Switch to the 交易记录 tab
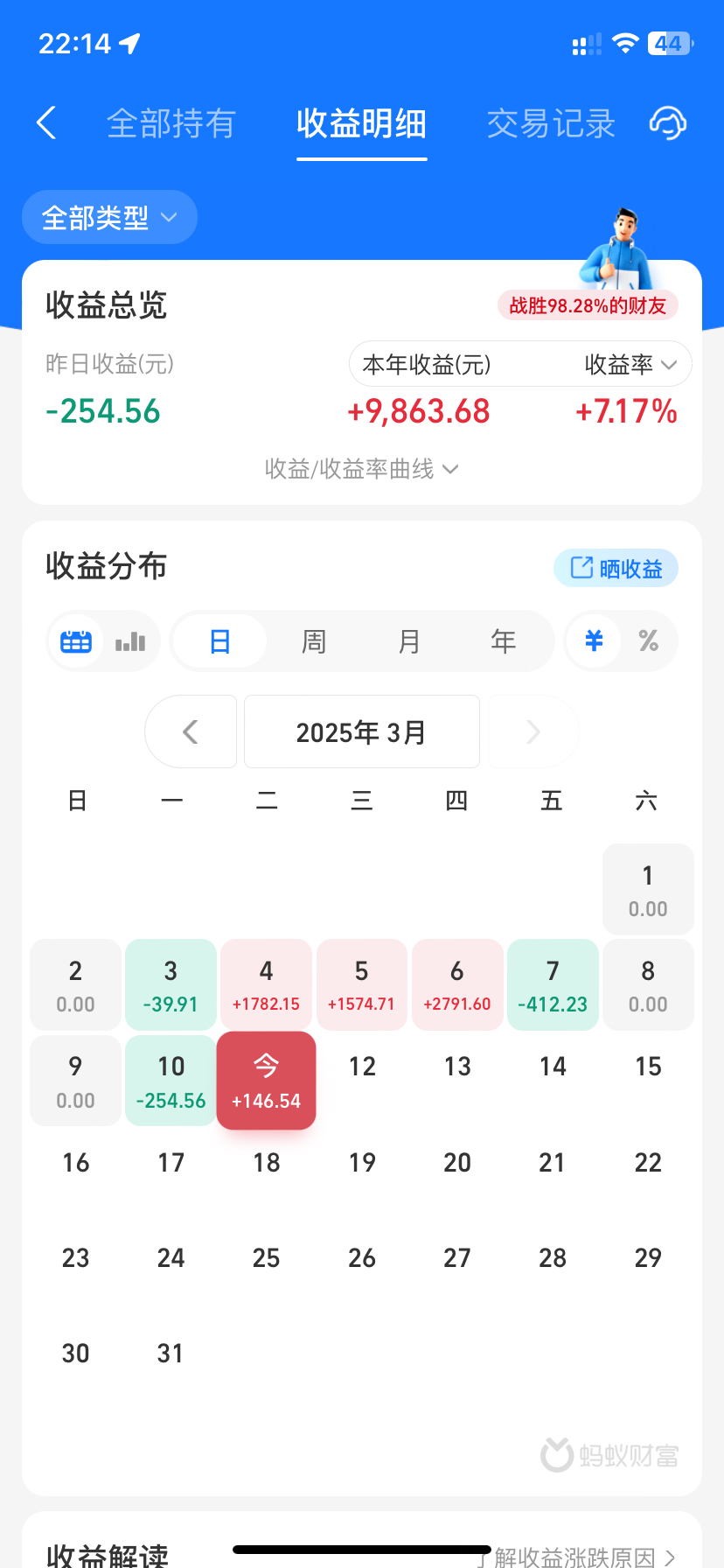 551,123
